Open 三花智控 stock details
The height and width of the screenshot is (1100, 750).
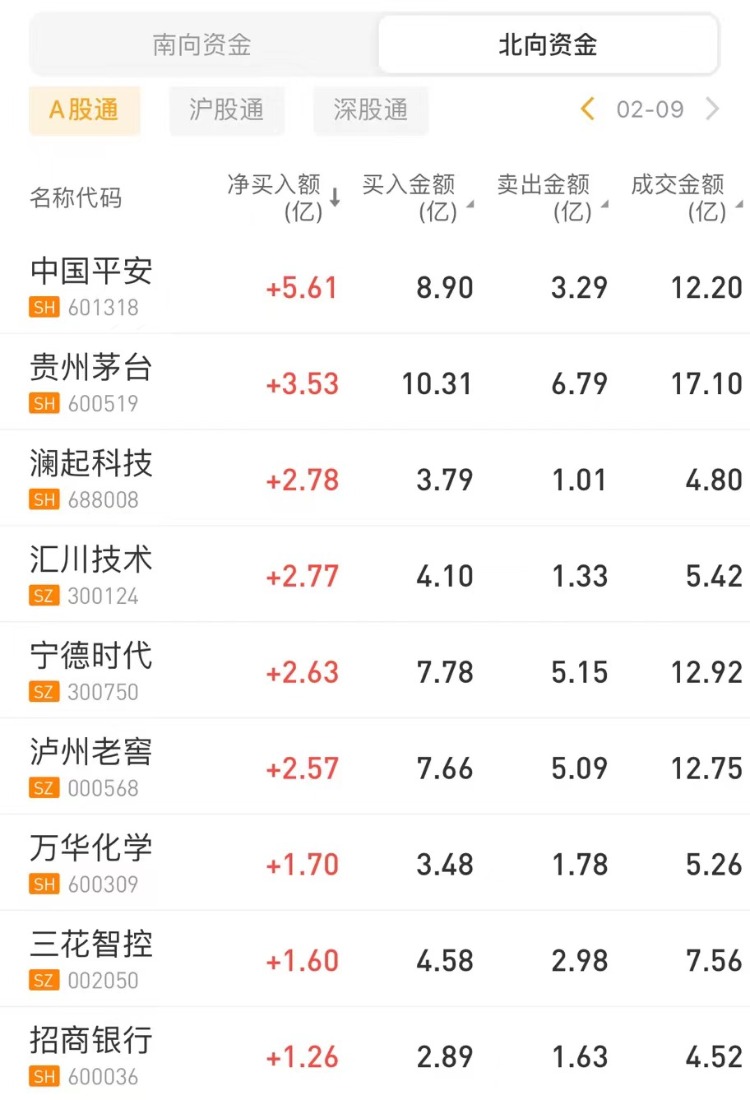click(91, 957)
